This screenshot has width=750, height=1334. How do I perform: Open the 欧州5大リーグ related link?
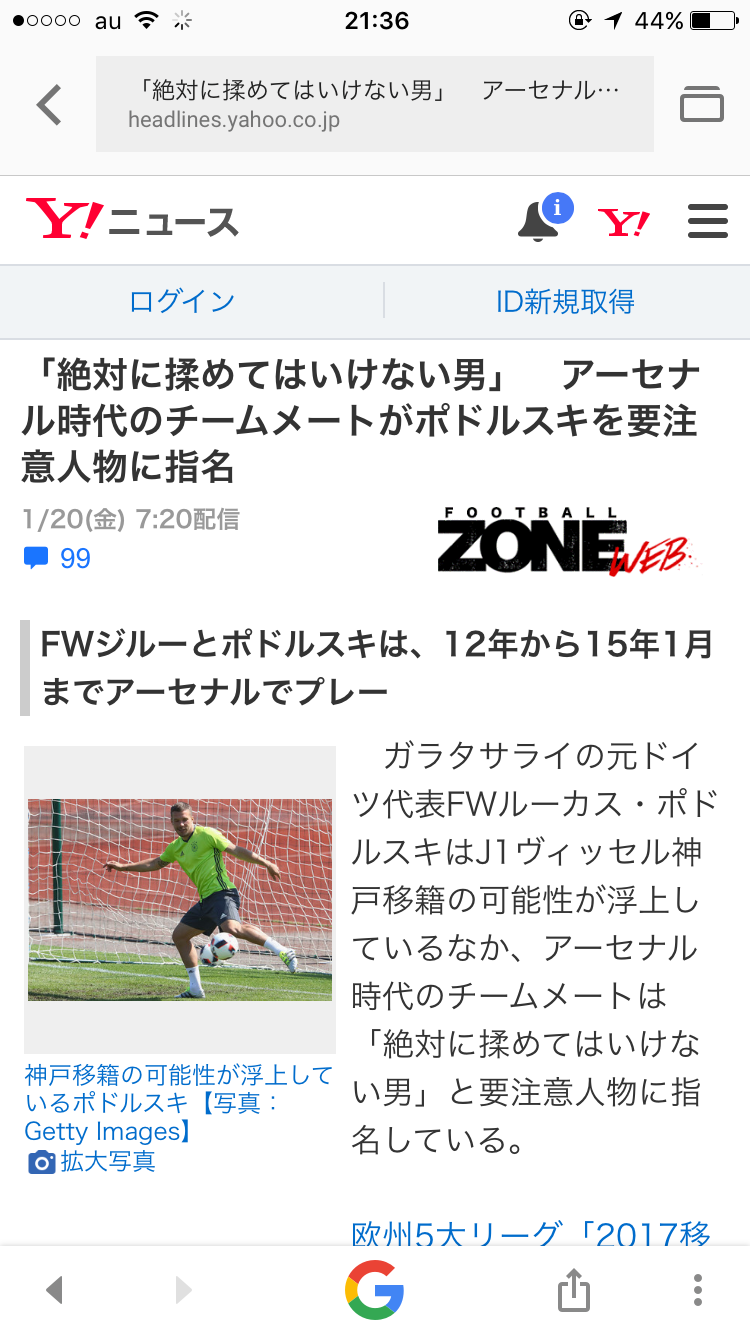pos(531,1235)
